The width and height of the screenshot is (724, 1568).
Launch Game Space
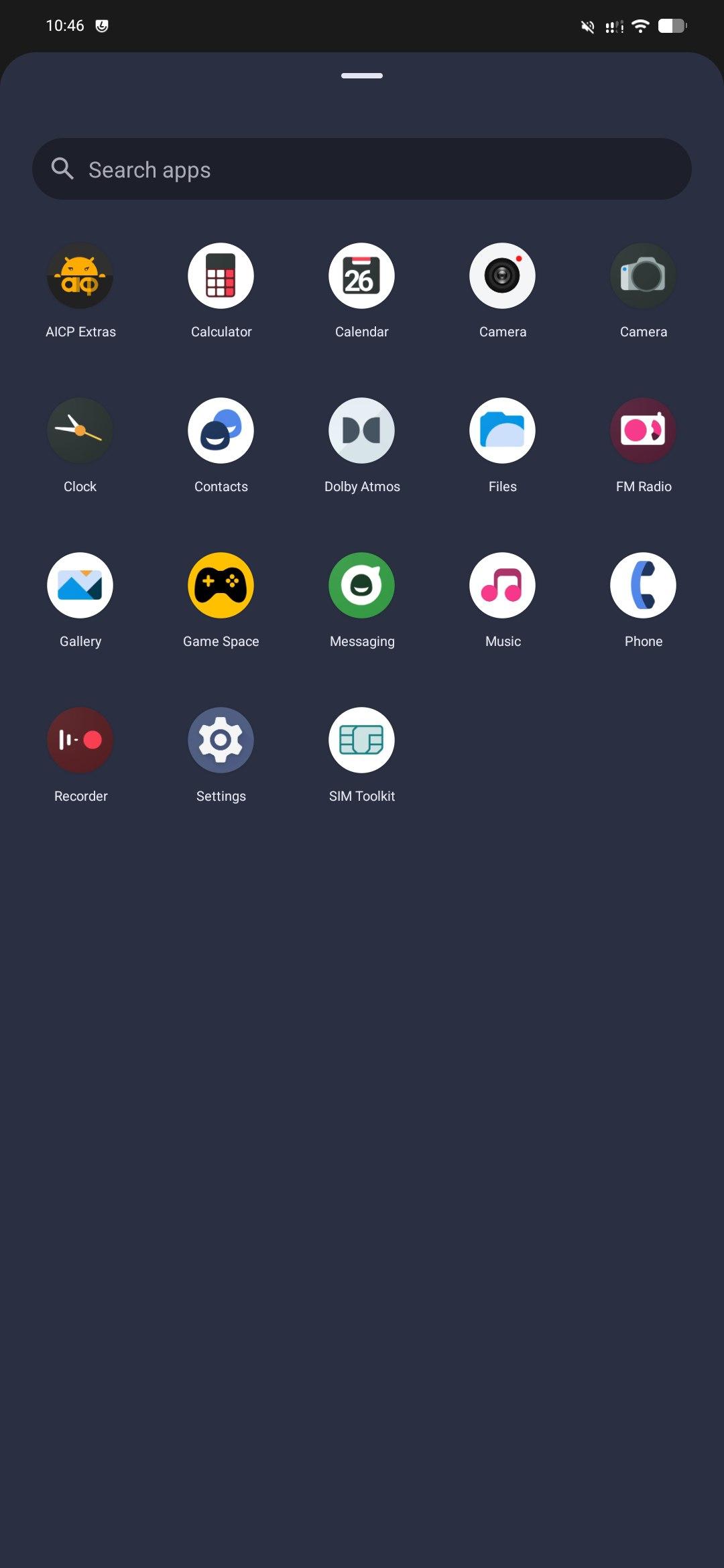[x=221, y=586]
